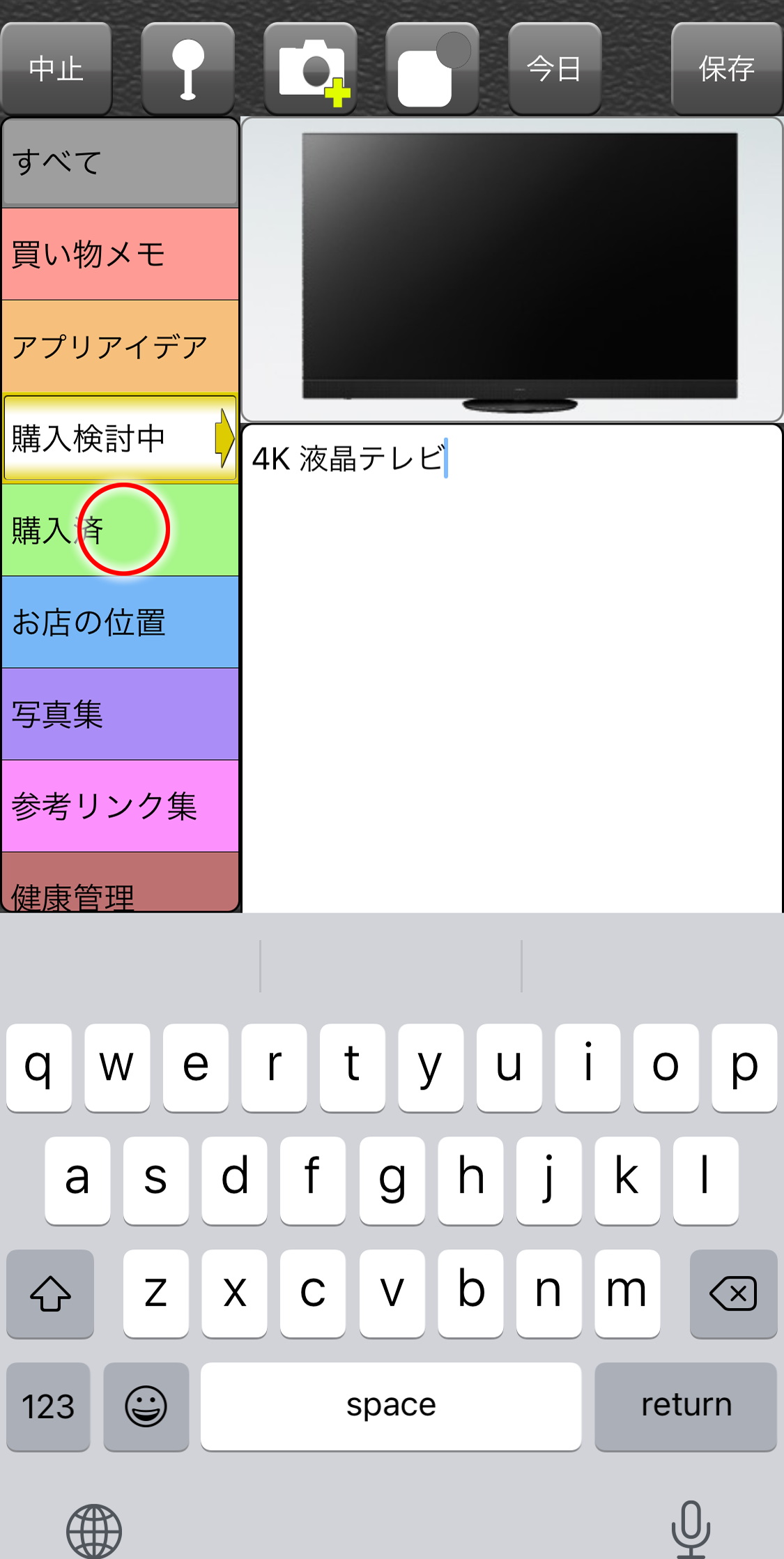The image size is (784, 1559).
Task: Open the attached TV photo
Action: [x=512, y=270]
